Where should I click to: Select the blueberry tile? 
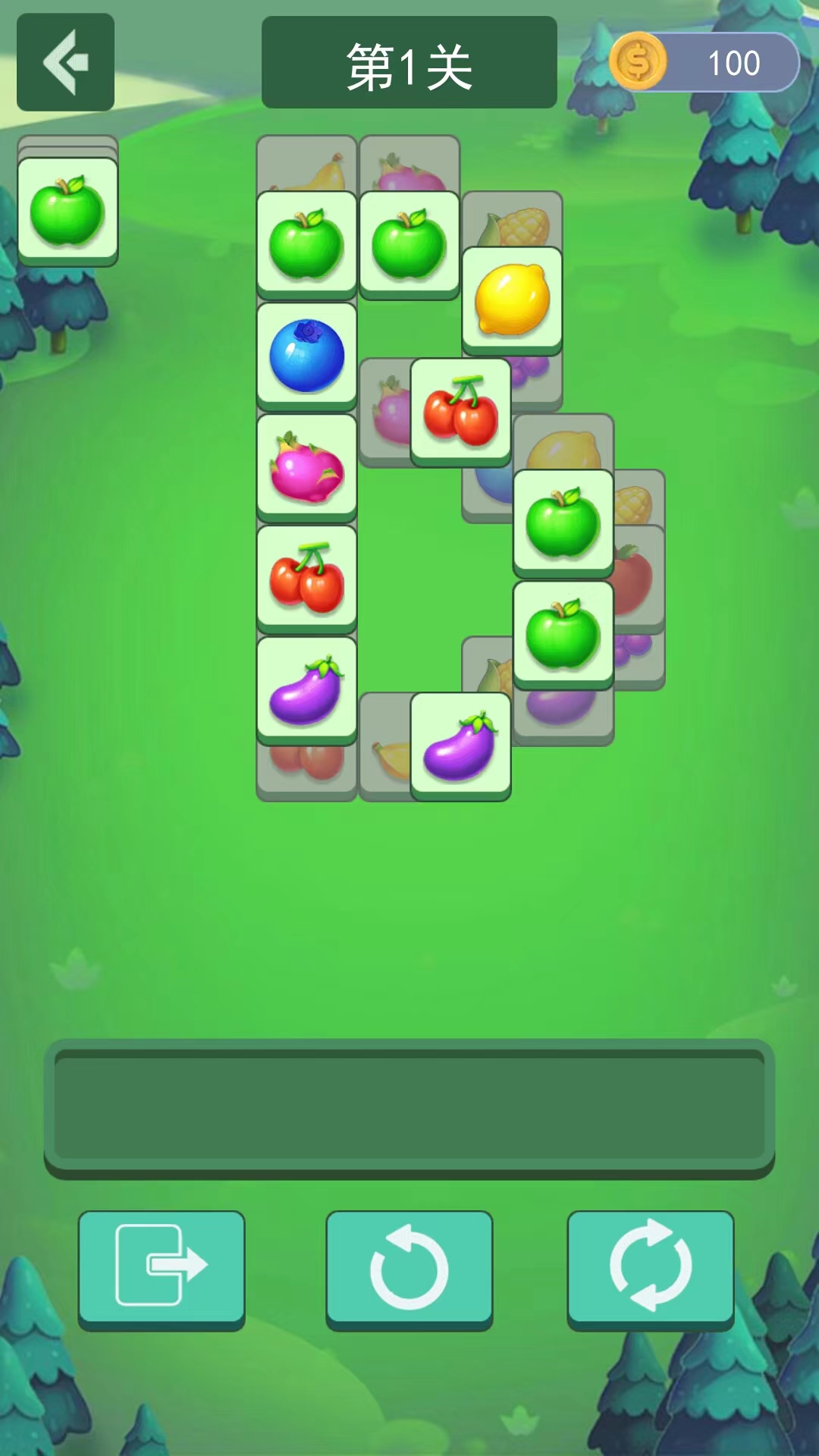point(307,356)
